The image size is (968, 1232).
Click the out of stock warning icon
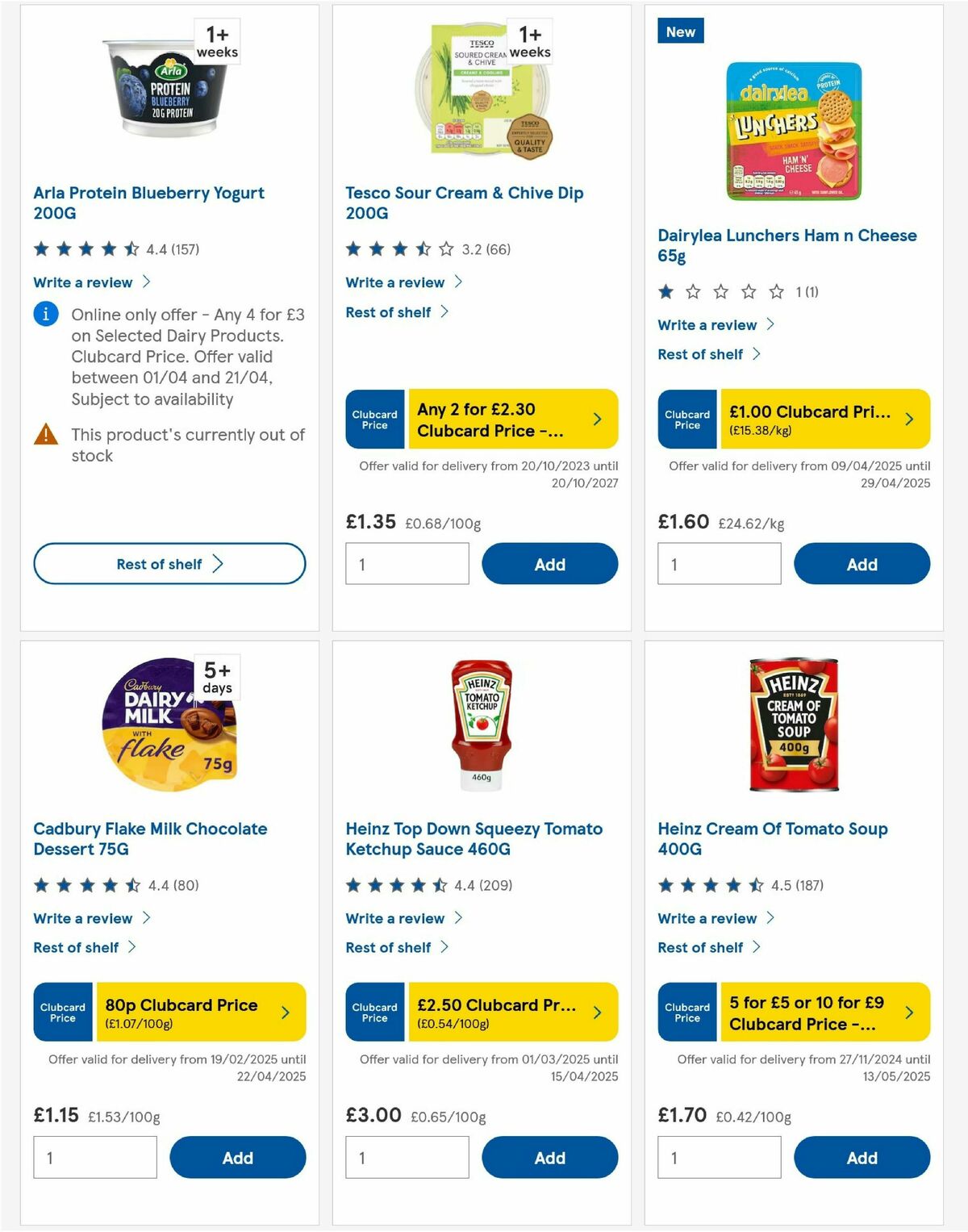pyautogui.click(x=46, y=435)
